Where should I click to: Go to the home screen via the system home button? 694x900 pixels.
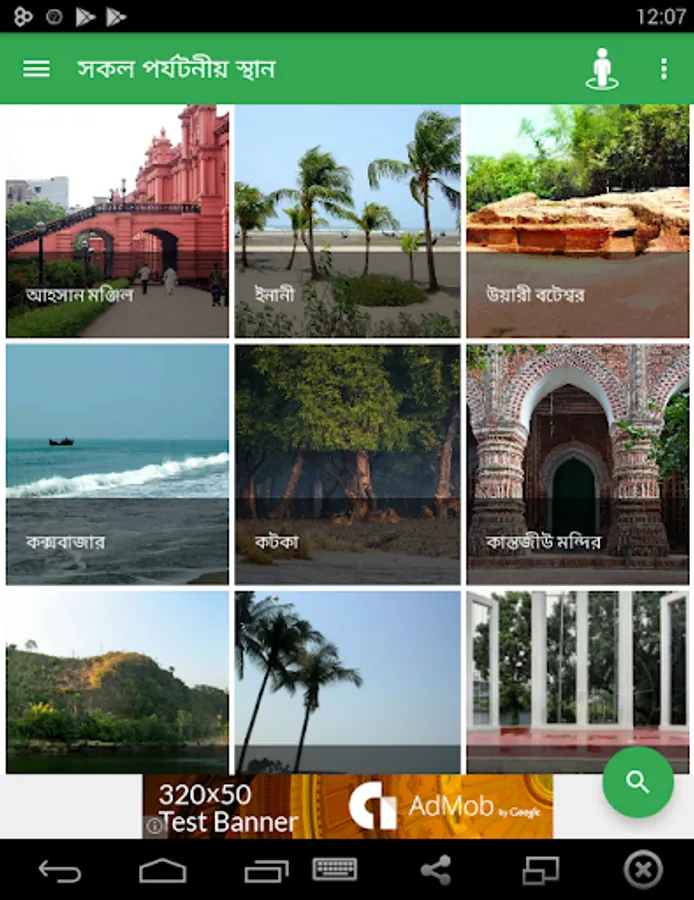click(x=163, y=871)
